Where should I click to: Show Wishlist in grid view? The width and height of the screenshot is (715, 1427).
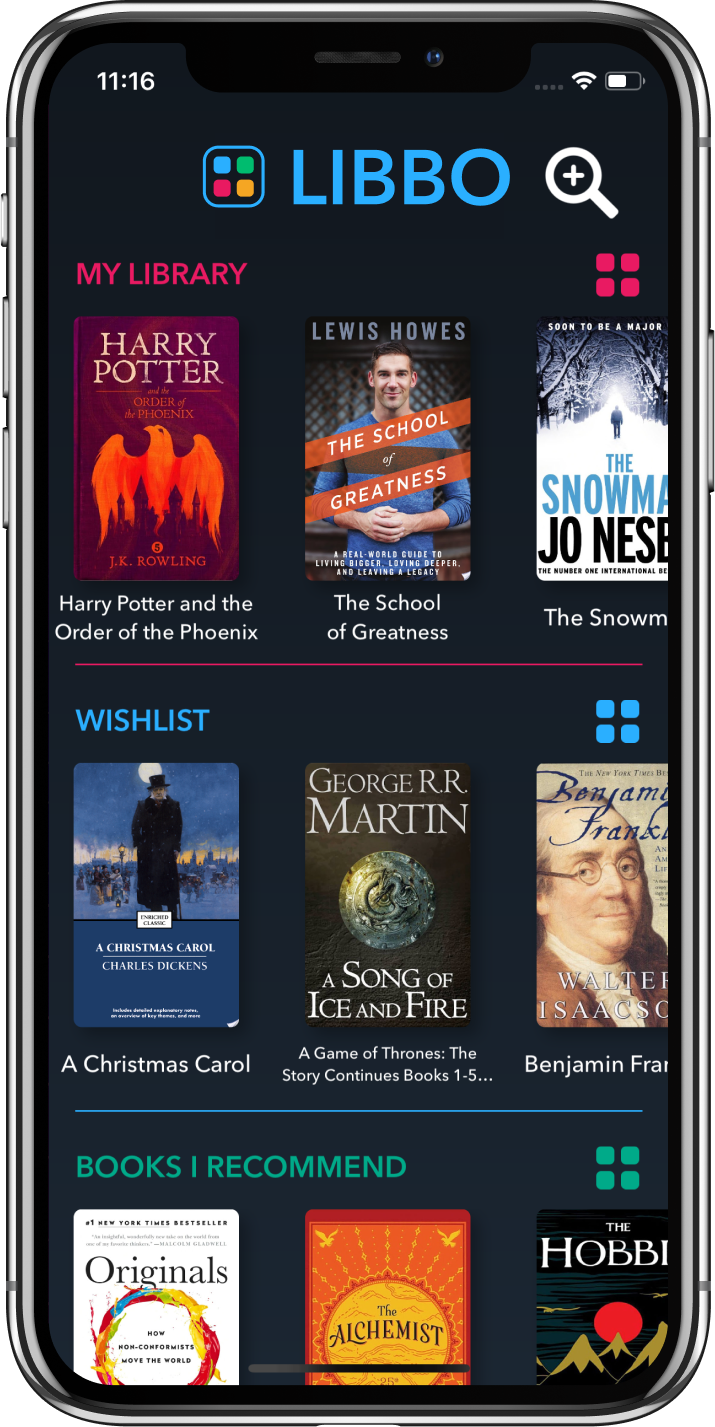pyautogui.click(x=617, y=721)
